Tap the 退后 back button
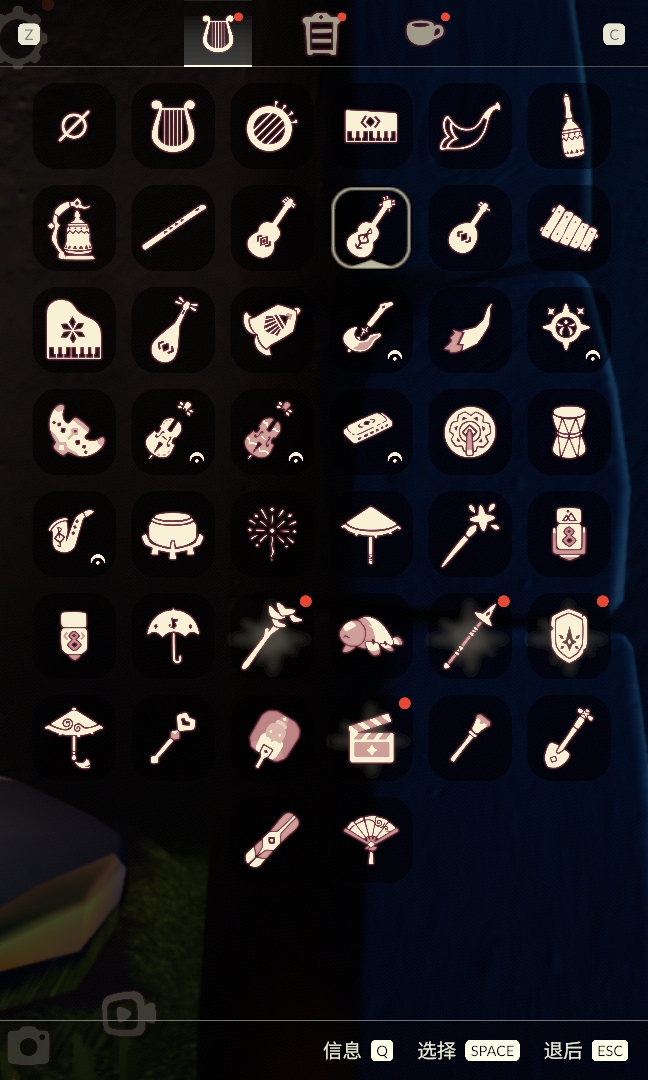This screenshot has width=648, height=1080. coord(585,1050)
